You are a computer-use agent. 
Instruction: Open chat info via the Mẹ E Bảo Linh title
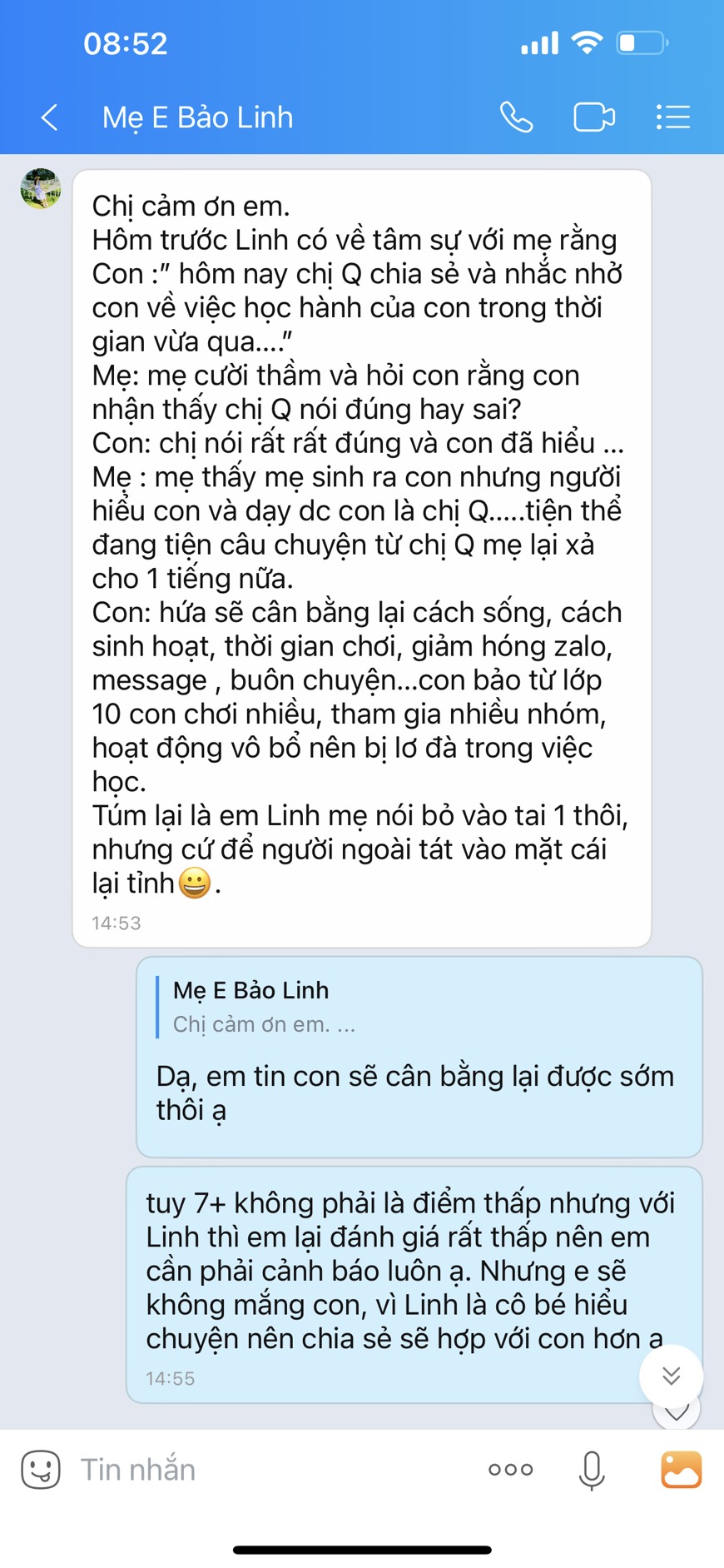tap(197, 117)
